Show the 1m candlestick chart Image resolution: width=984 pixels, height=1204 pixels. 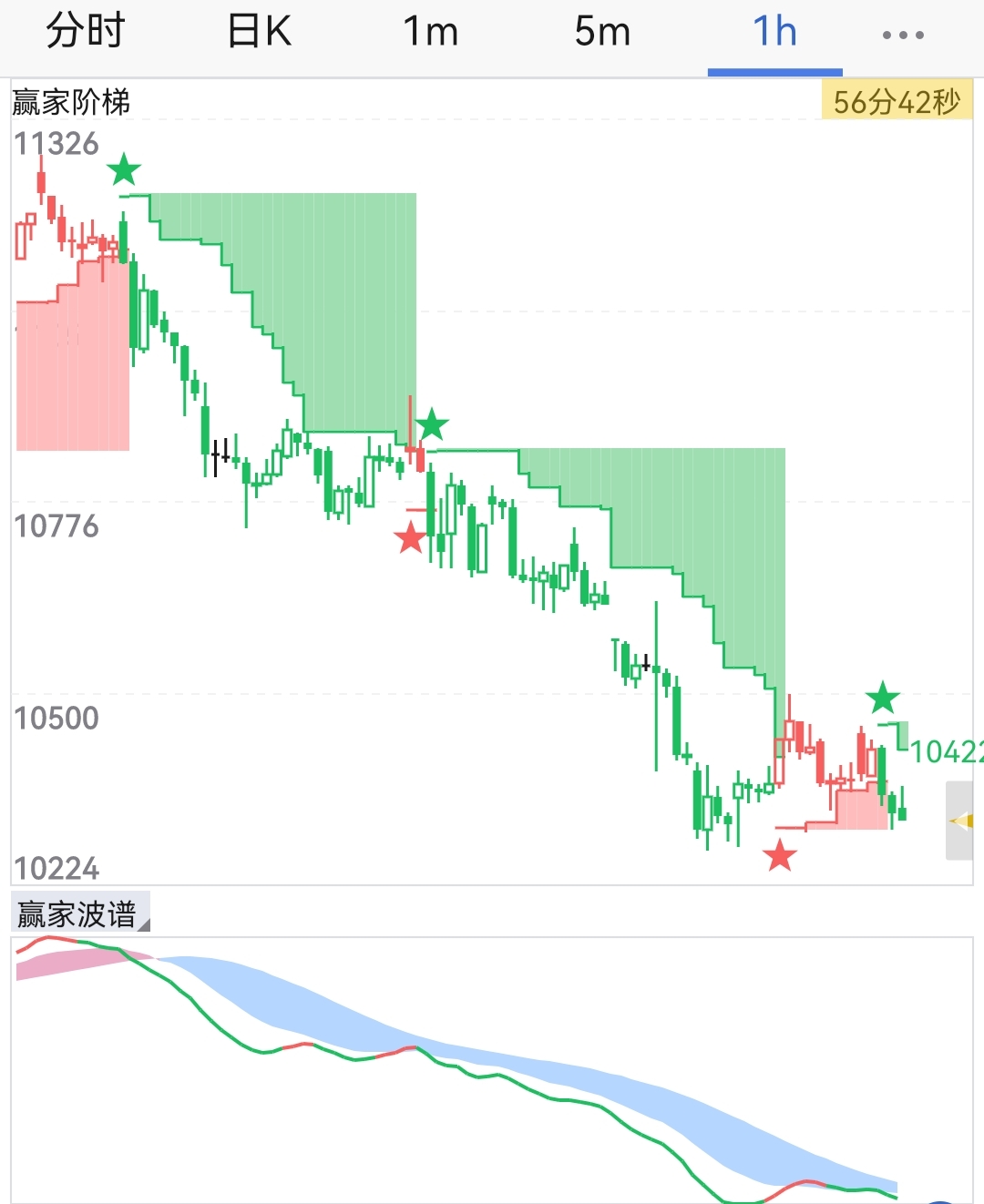431,33
